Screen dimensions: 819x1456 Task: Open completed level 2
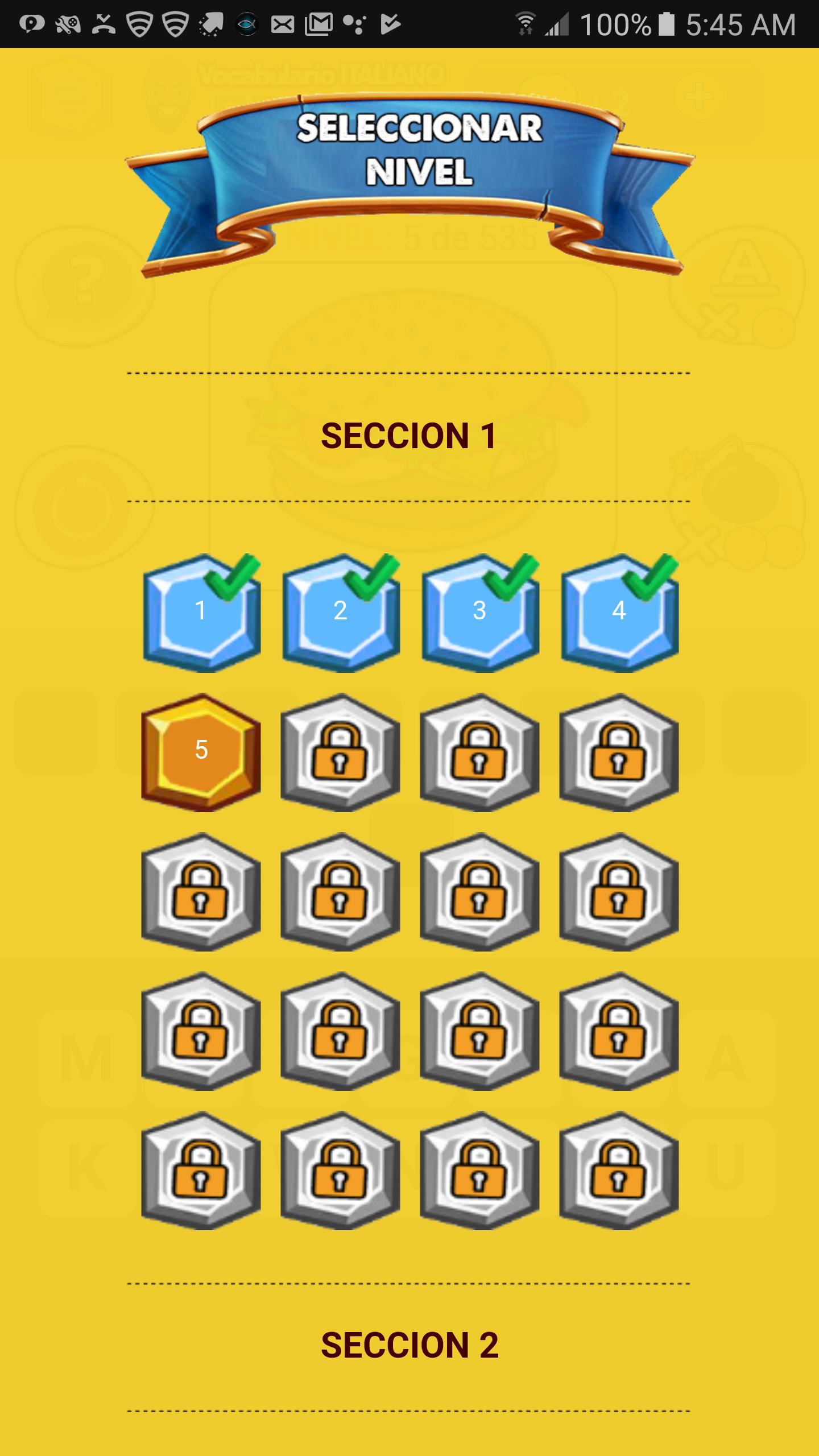(x=340, y=613)
